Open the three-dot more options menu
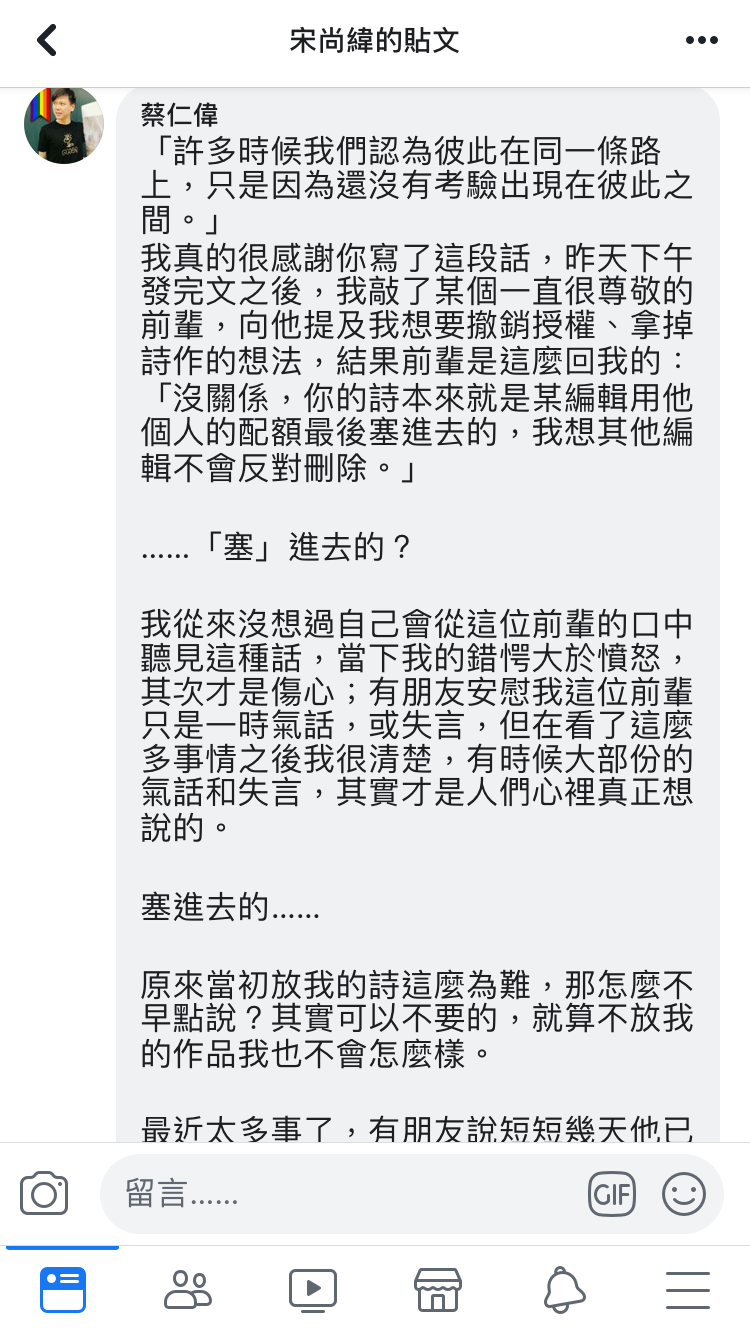The image size is (750, 1334). coord(702,40)
